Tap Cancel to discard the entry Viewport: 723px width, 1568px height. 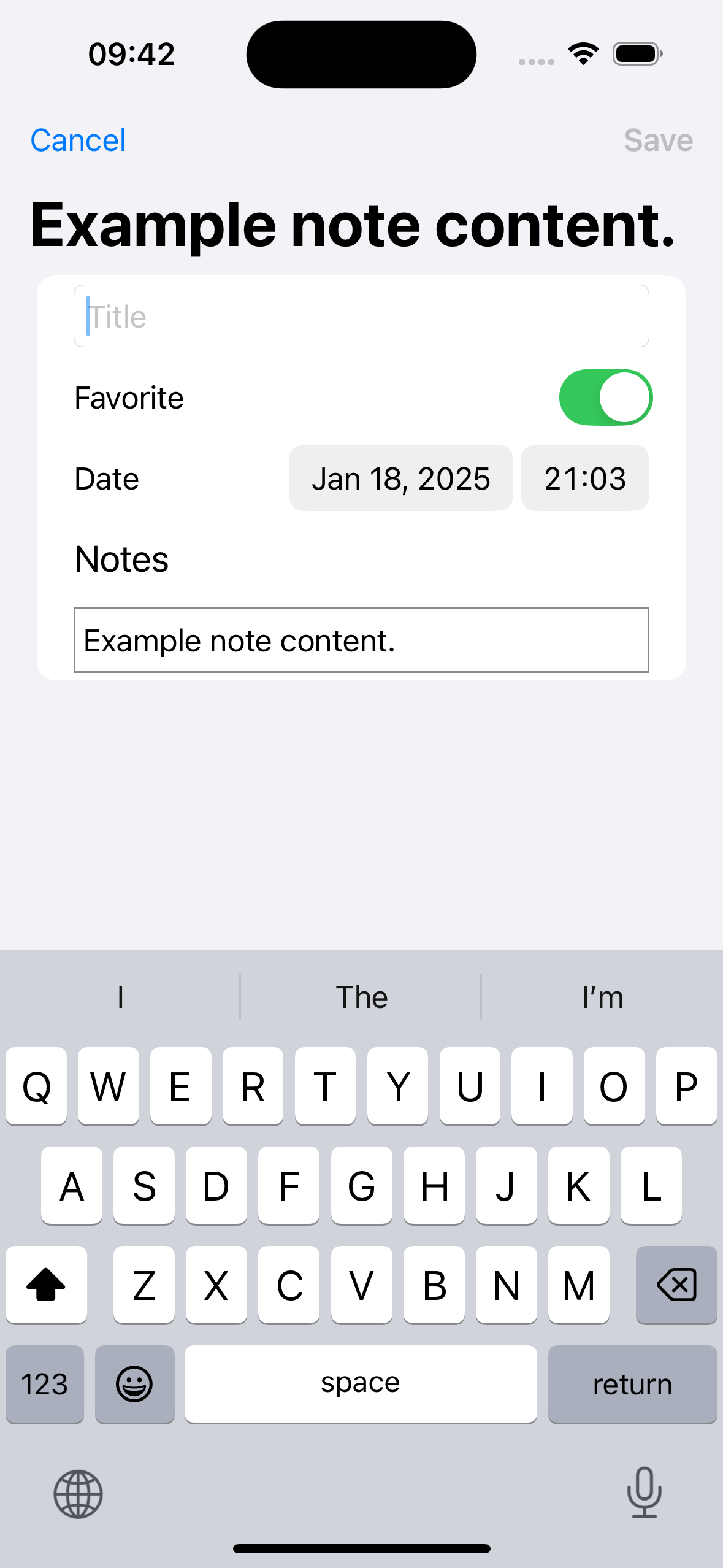pyautogui.click(x=77, y=140)
